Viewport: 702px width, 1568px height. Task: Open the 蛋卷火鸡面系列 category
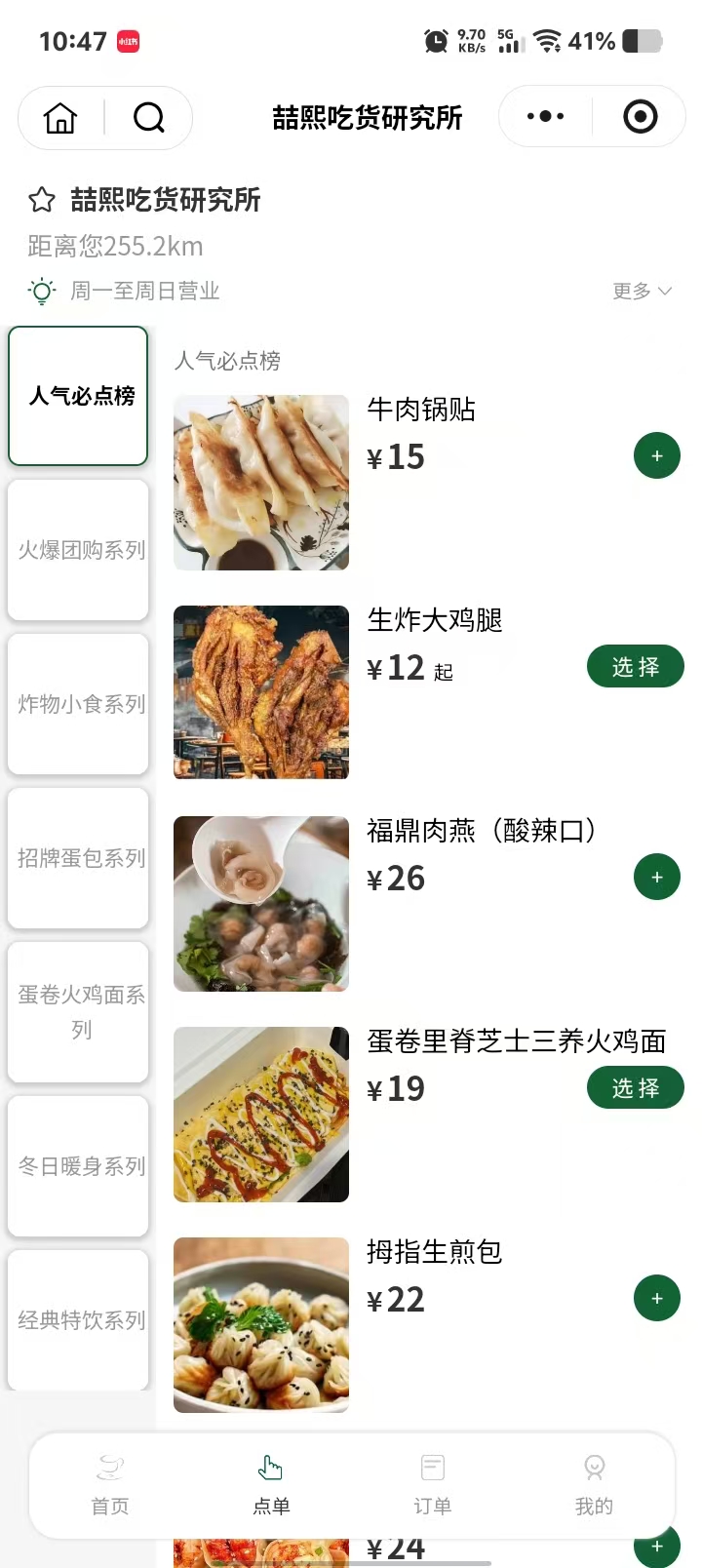point(79,1012)
